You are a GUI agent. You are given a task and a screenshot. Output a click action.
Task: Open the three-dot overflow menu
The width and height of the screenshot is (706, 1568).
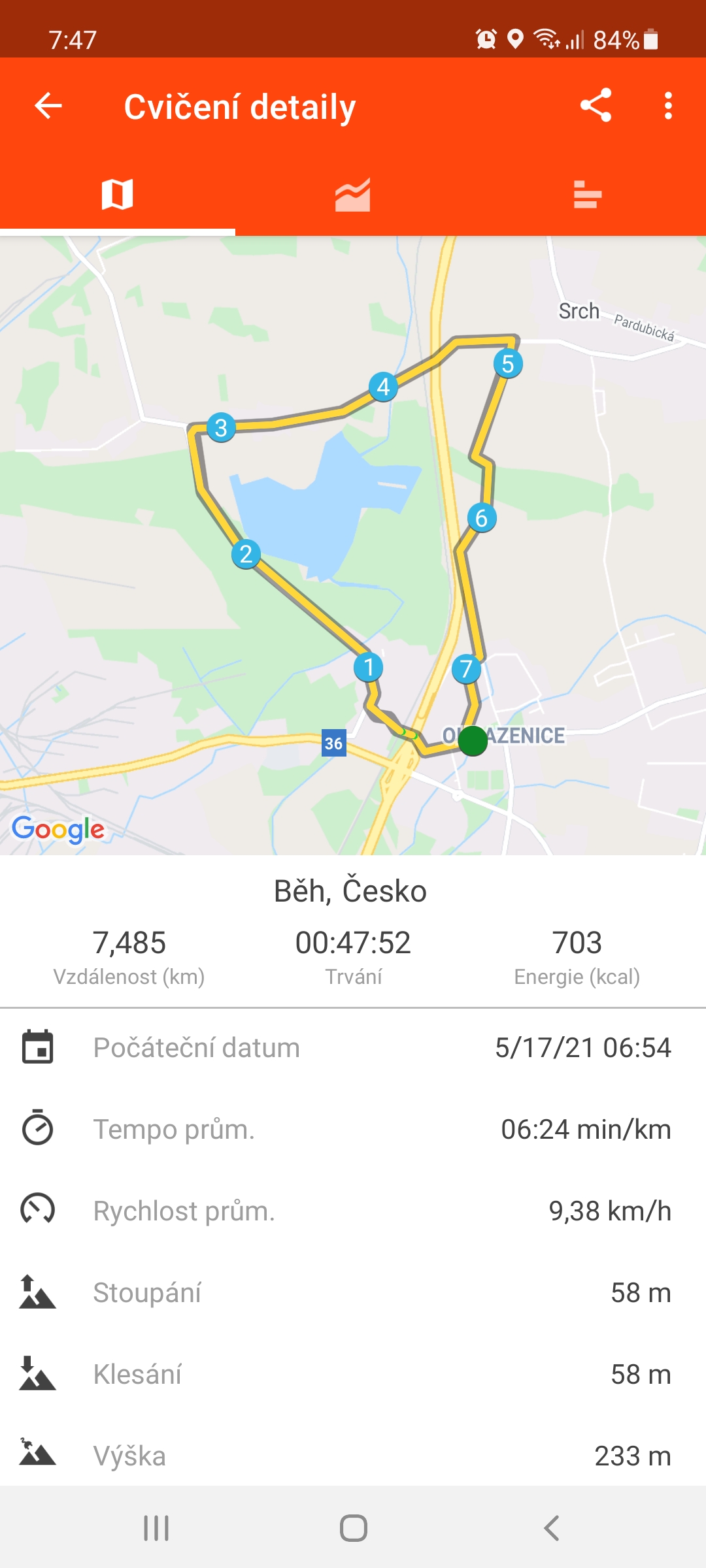(x=667, y=105)
